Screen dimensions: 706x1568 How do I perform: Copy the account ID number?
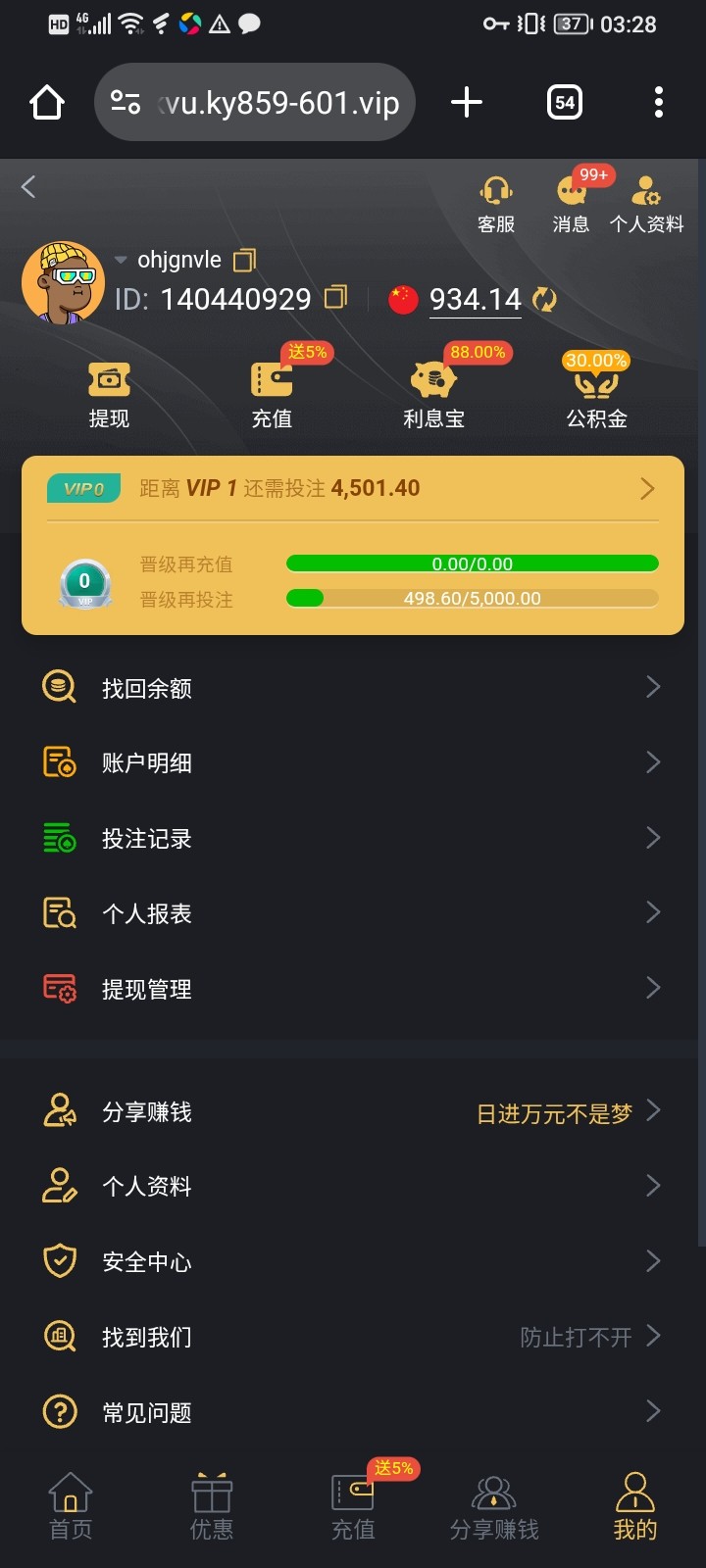click(336, 297)
